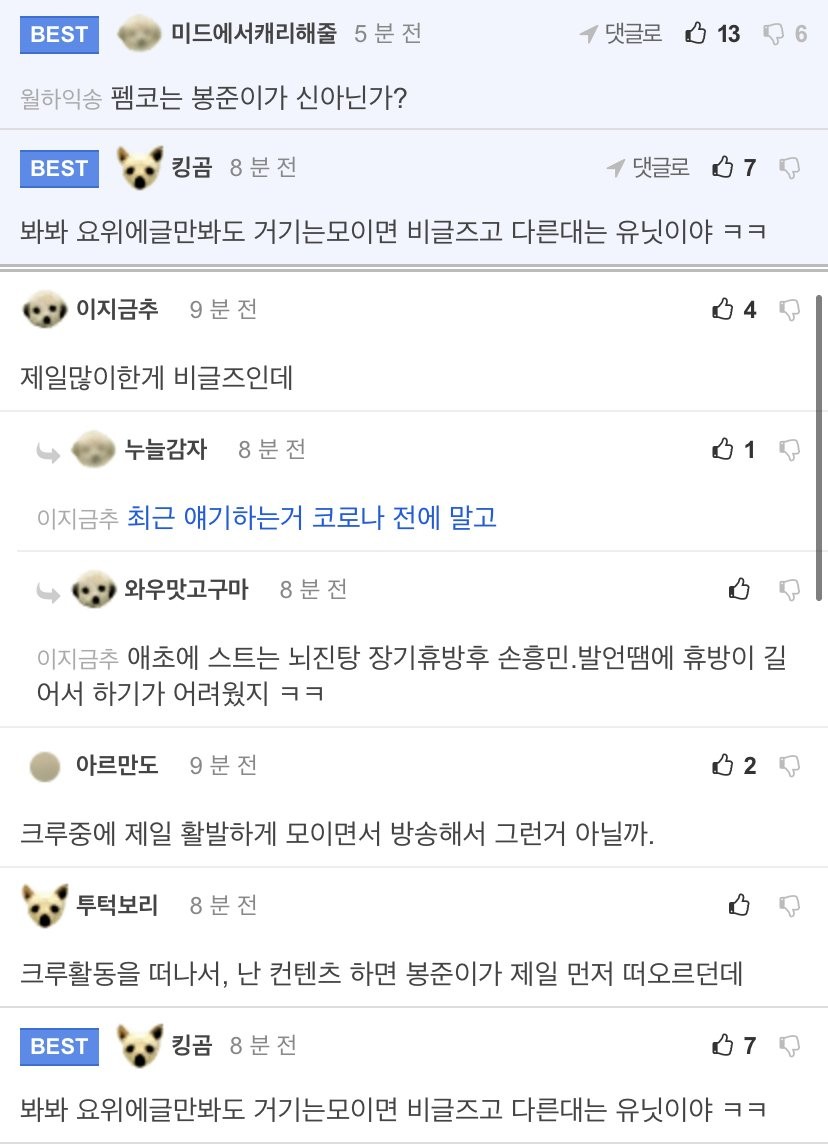Downvote 아르만도's comment
828x1145 pixels.
[790, 766]
